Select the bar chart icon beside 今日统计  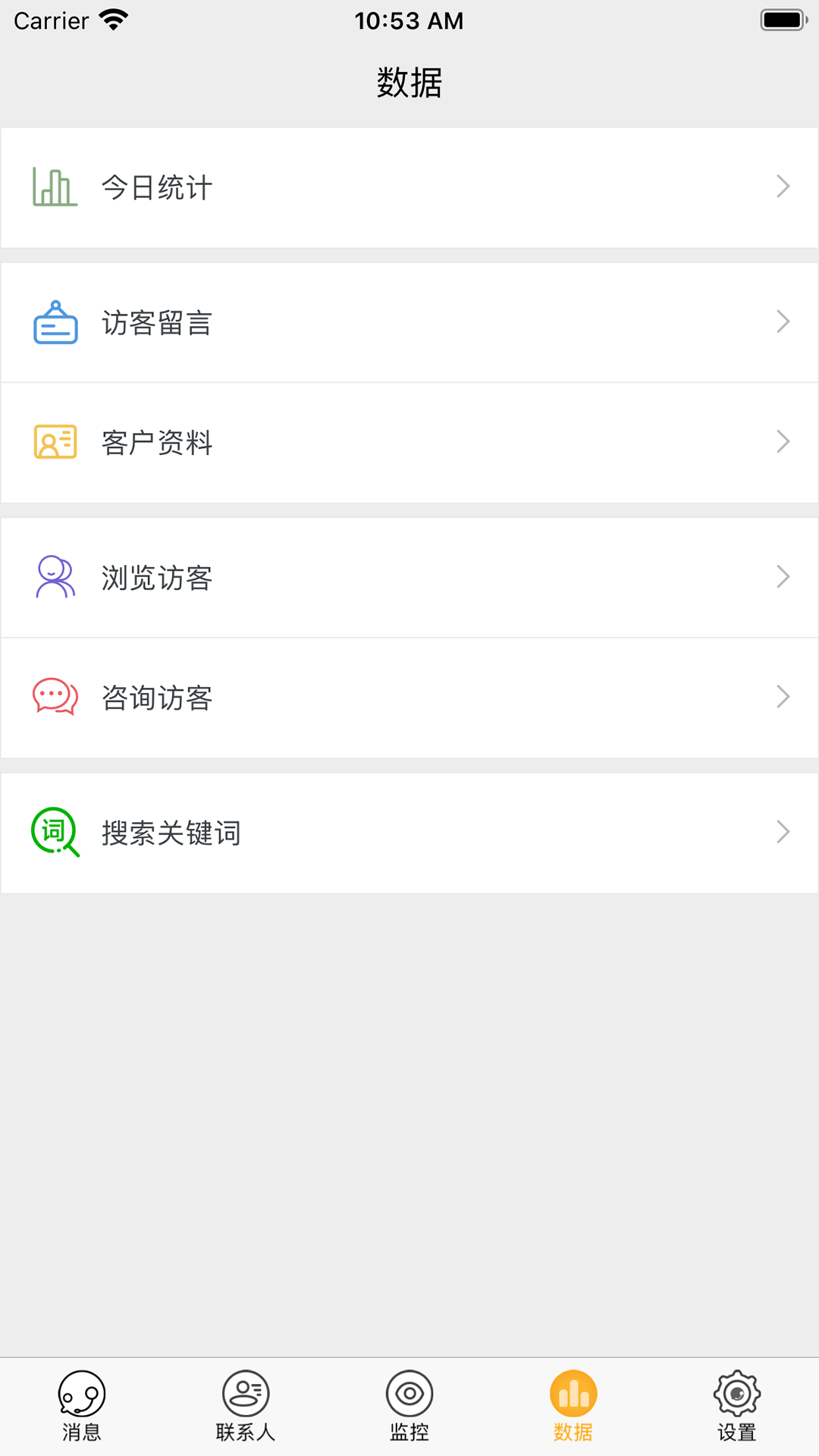(x=53, y=187)
